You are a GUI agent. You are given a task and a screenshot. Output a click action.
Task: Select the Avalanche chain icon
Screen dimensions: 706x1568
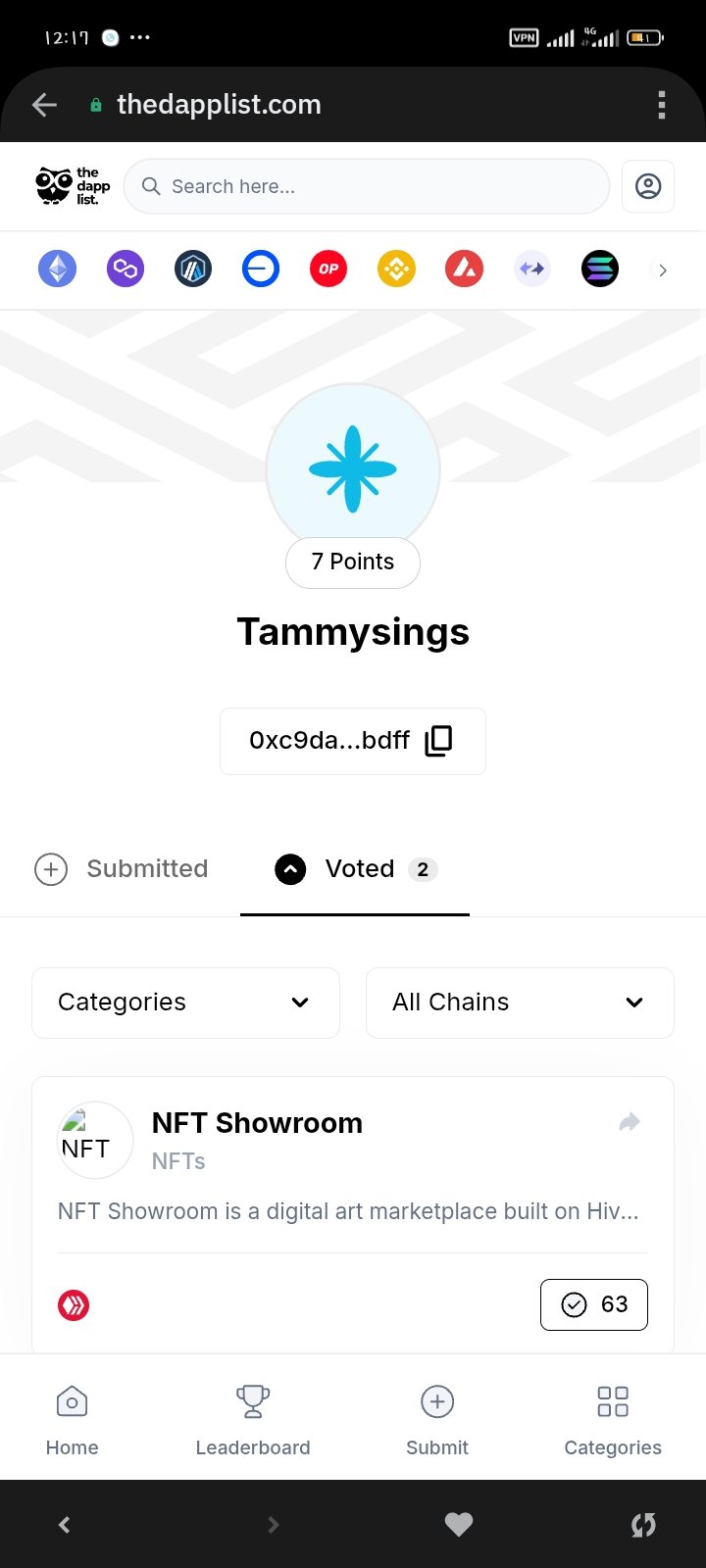pyautogui.click(x=465, y=269)
